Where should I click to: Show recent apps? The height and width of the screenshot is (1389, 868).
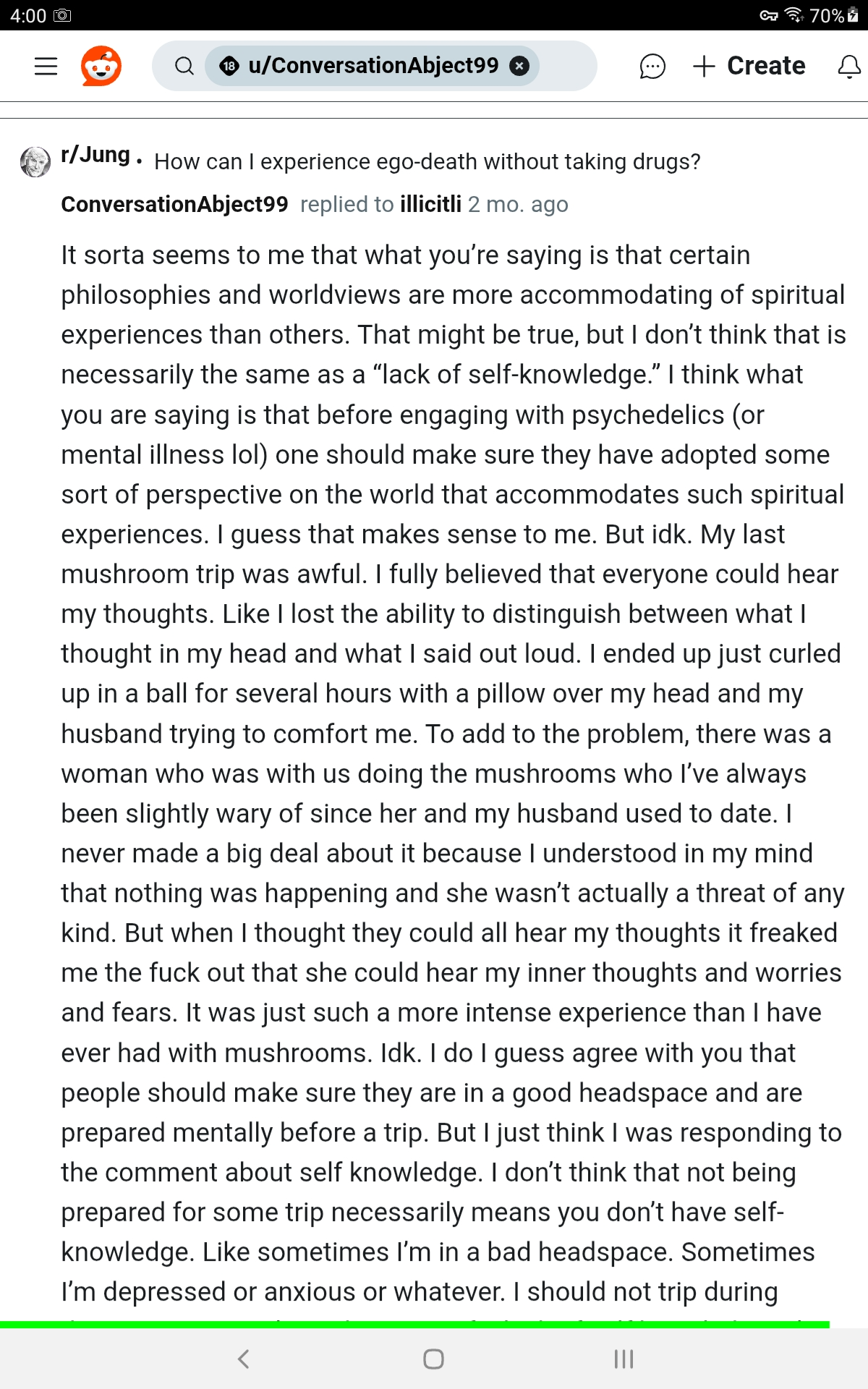point(624,1359)
